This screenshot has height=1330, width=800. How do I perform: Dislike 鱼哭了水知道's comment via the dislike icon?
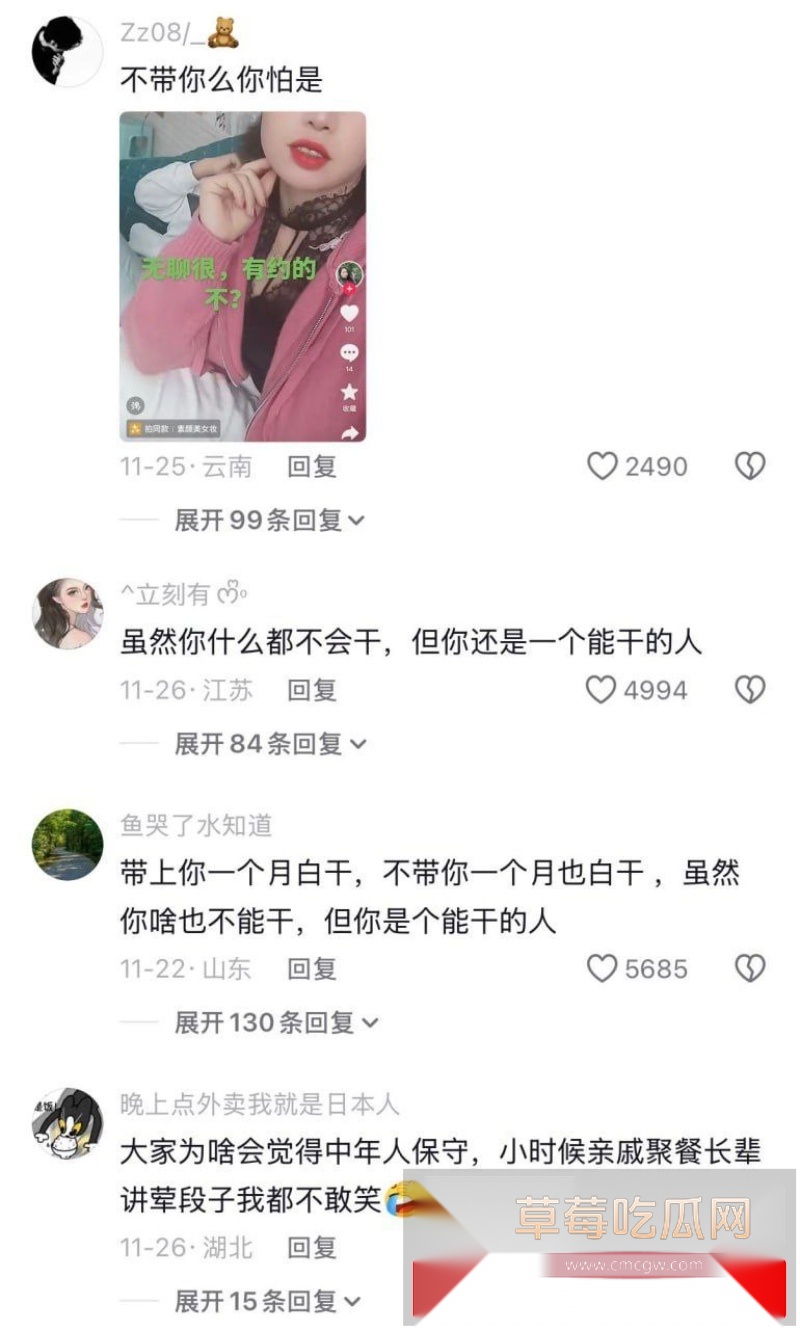[750, 968]
